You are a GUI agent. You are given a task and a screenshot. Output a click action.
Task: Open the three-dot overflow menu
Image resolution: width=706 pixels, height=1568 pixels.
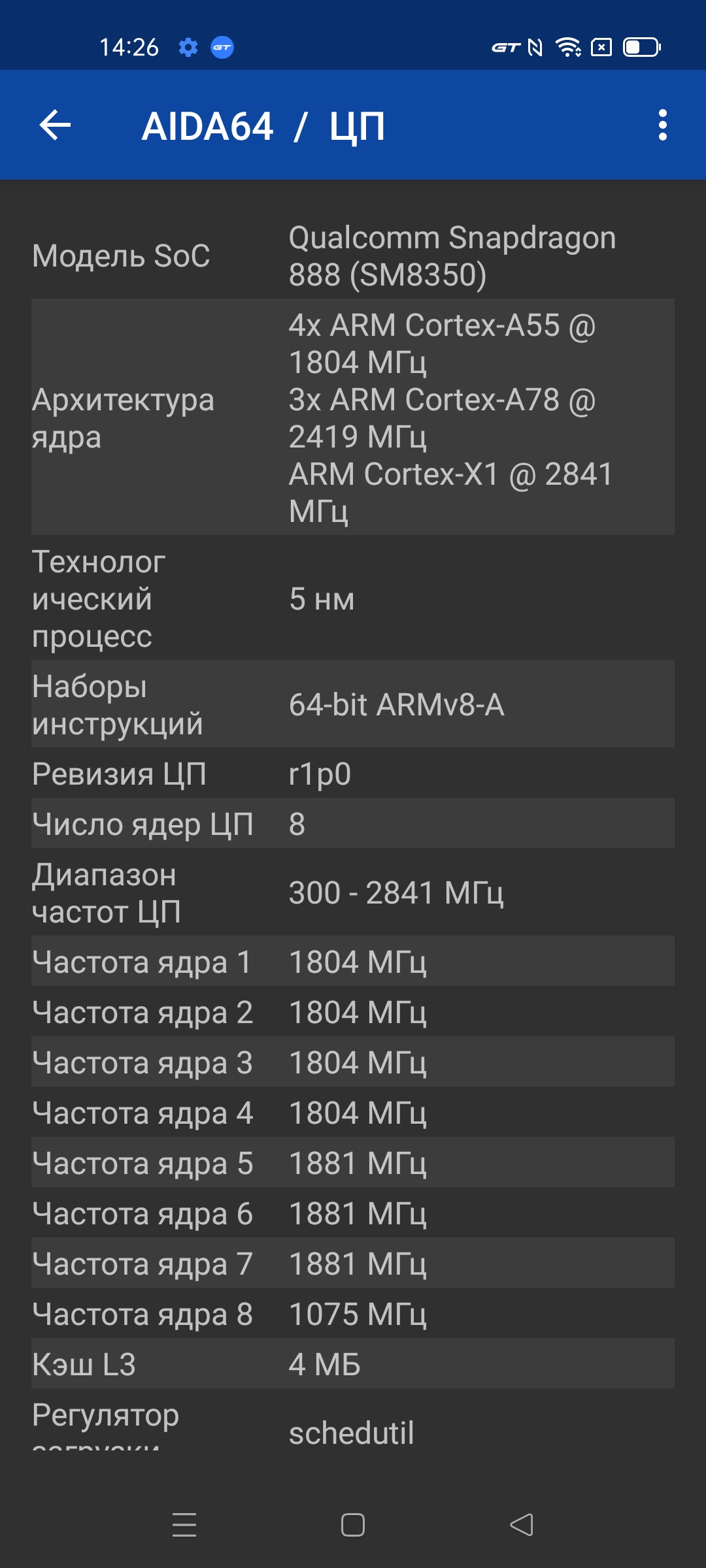[662, 125]
